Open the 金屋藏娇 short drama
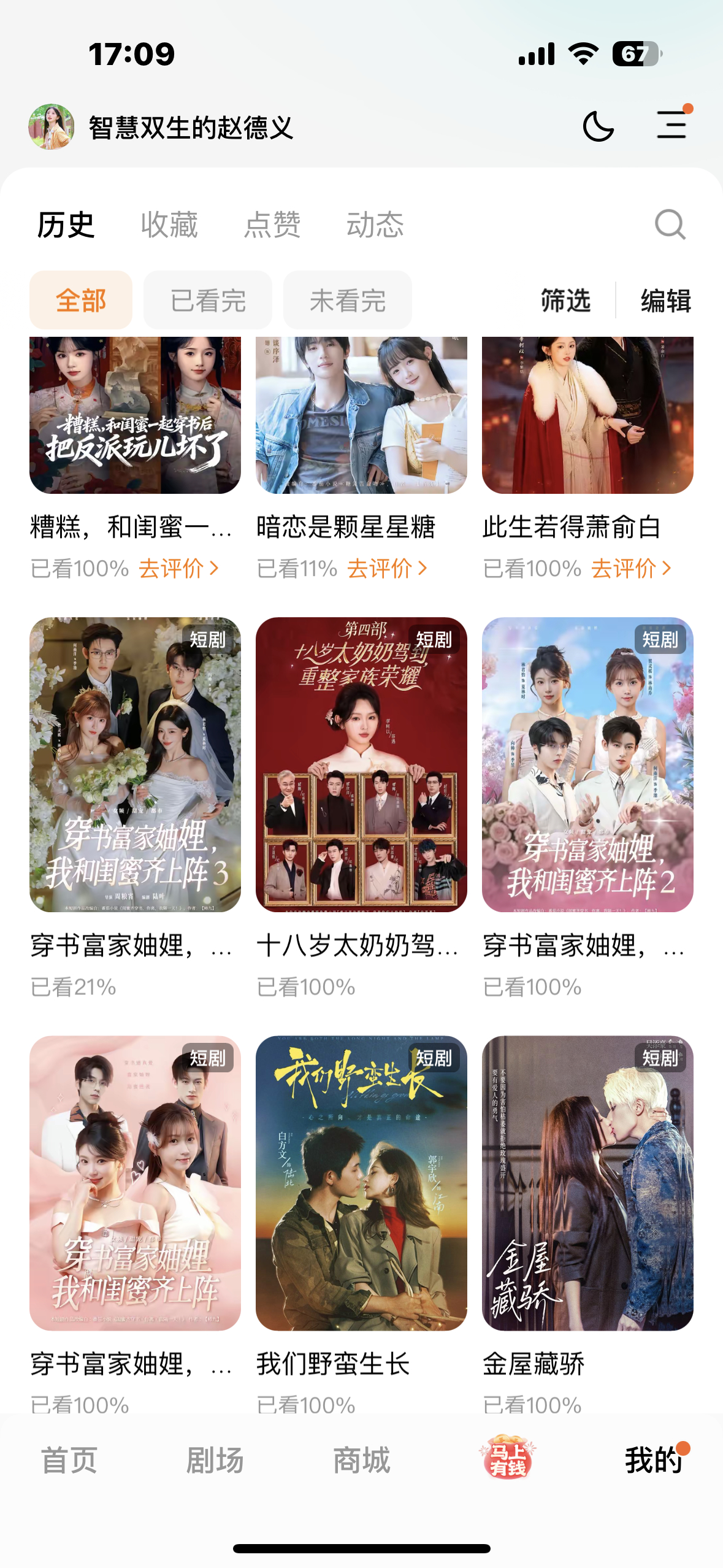The height and width of the screenshot is (1568, 723). (587, 1183)
